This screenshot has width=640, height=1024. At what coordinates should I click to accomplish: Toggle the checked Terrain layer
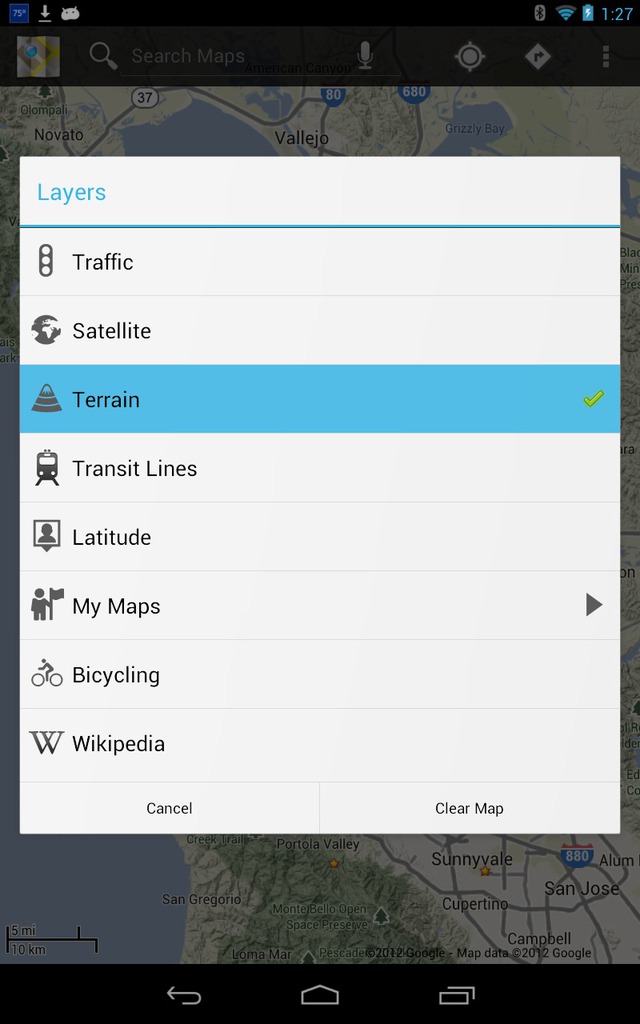pyautogui.click(x=319, y=399)
